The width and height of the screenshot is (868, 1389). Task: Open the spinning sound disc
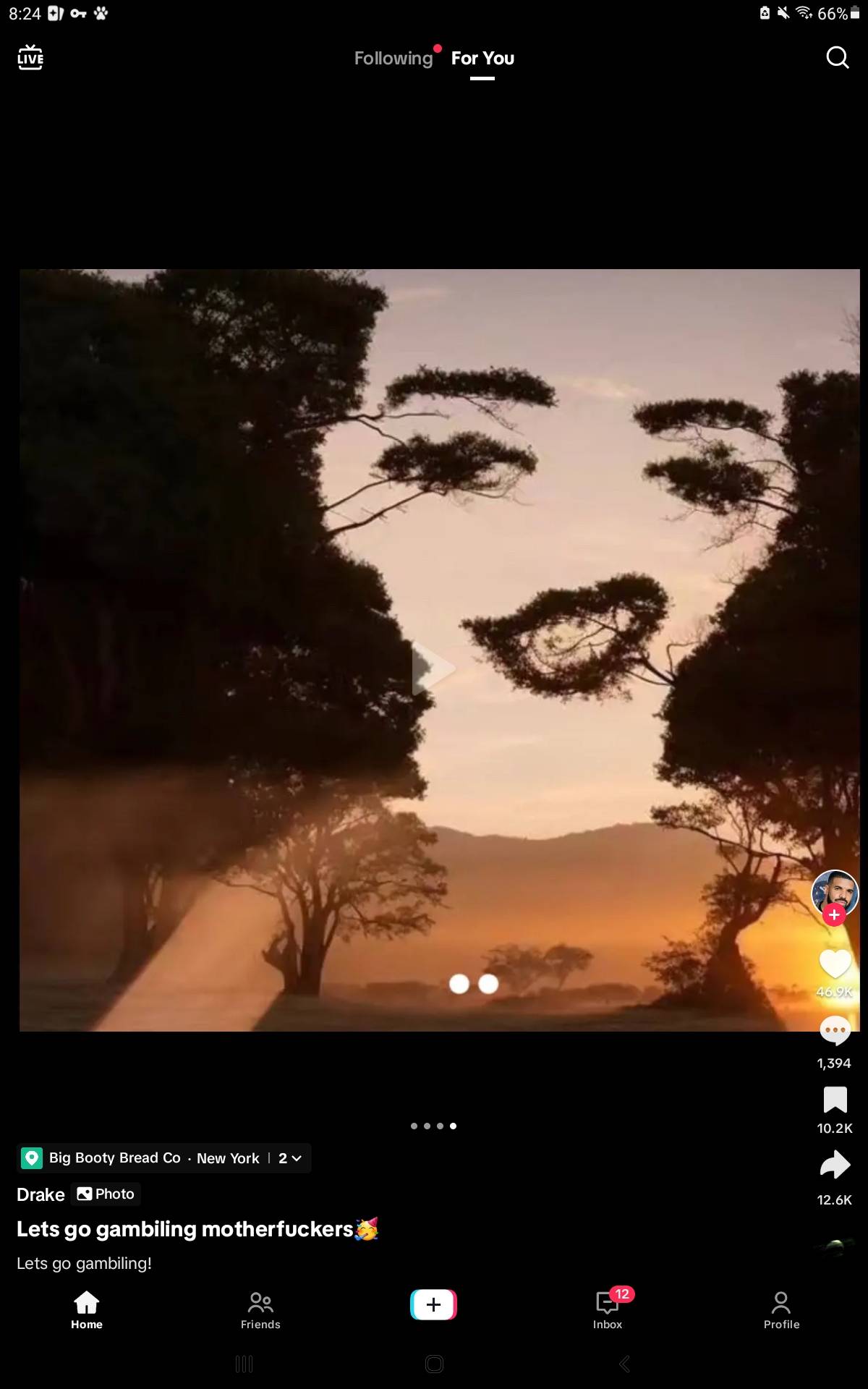pyautogui.click(x=834, y=1246)
